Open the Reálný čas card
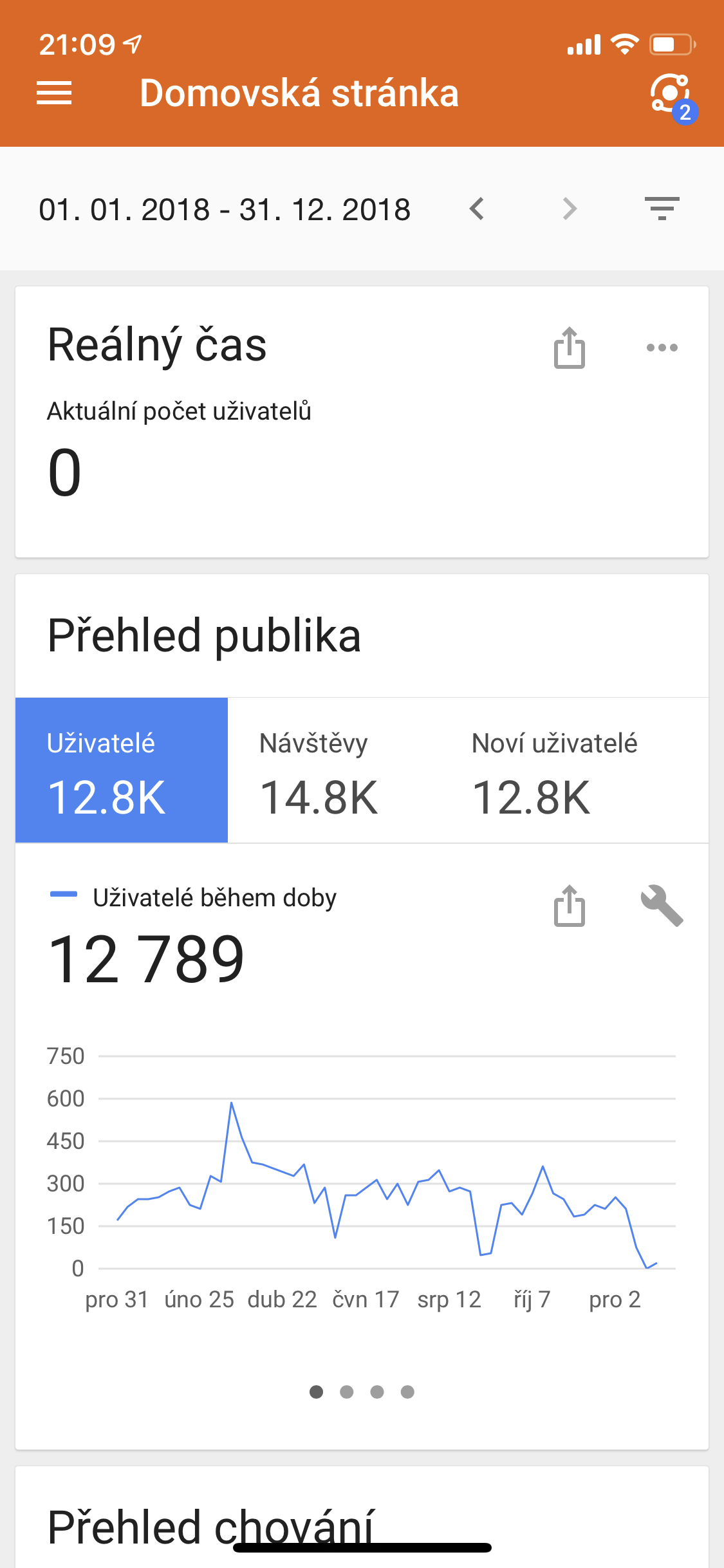 (x=362, y=422)
